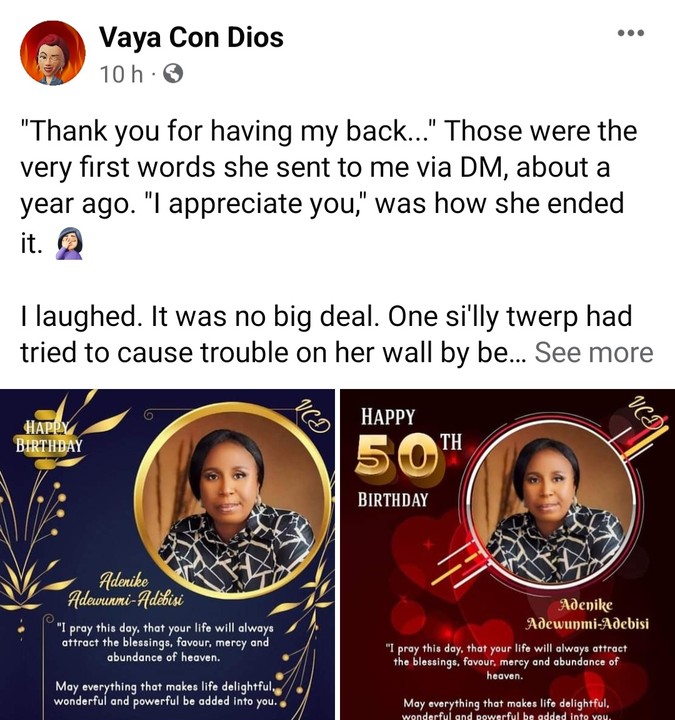Image resolution: width=675 pixels, height=720 pixels.
Task: Open the post's three-dot overflow menu
Action: point(630,34)
